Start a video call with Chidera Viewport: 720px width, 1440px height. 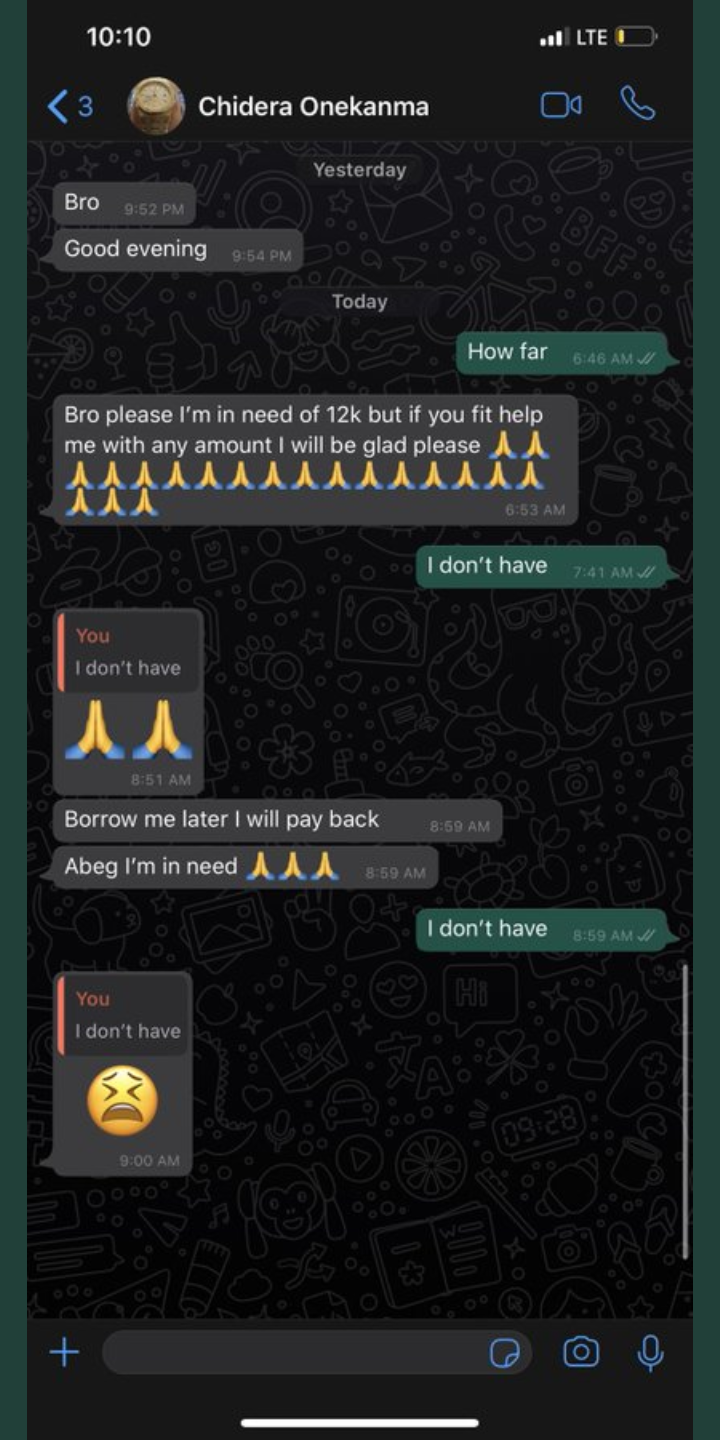point(561,105)
